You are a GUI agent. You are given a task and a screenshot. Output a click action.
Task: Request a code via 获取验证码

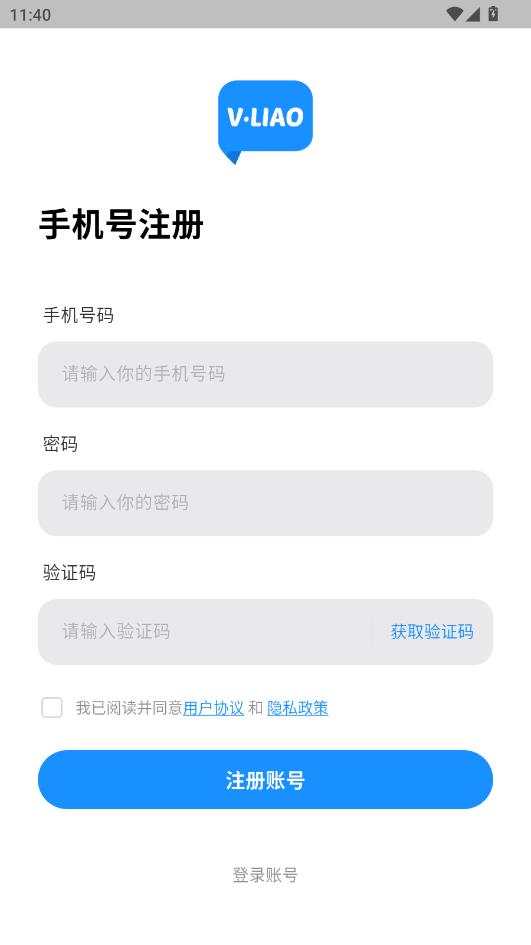pos(432,632)
